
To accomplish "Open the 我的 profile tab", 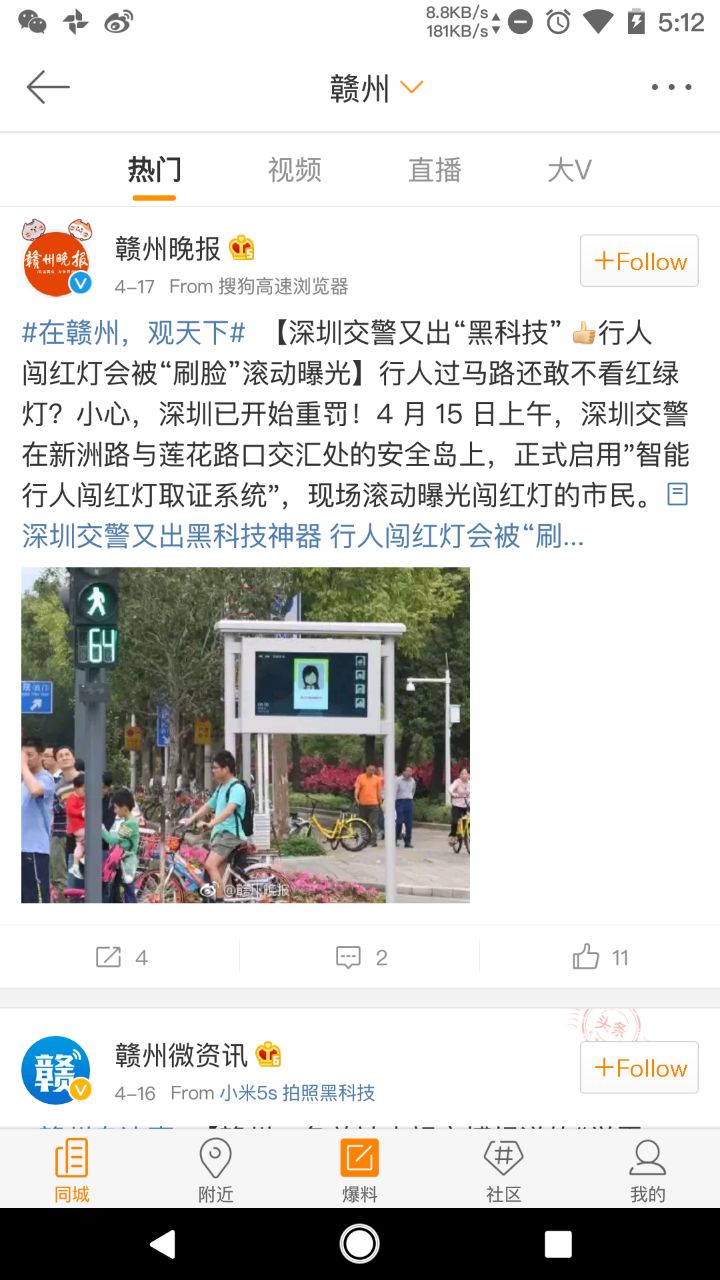I will pyautogui.click(x=647, y=1170).
